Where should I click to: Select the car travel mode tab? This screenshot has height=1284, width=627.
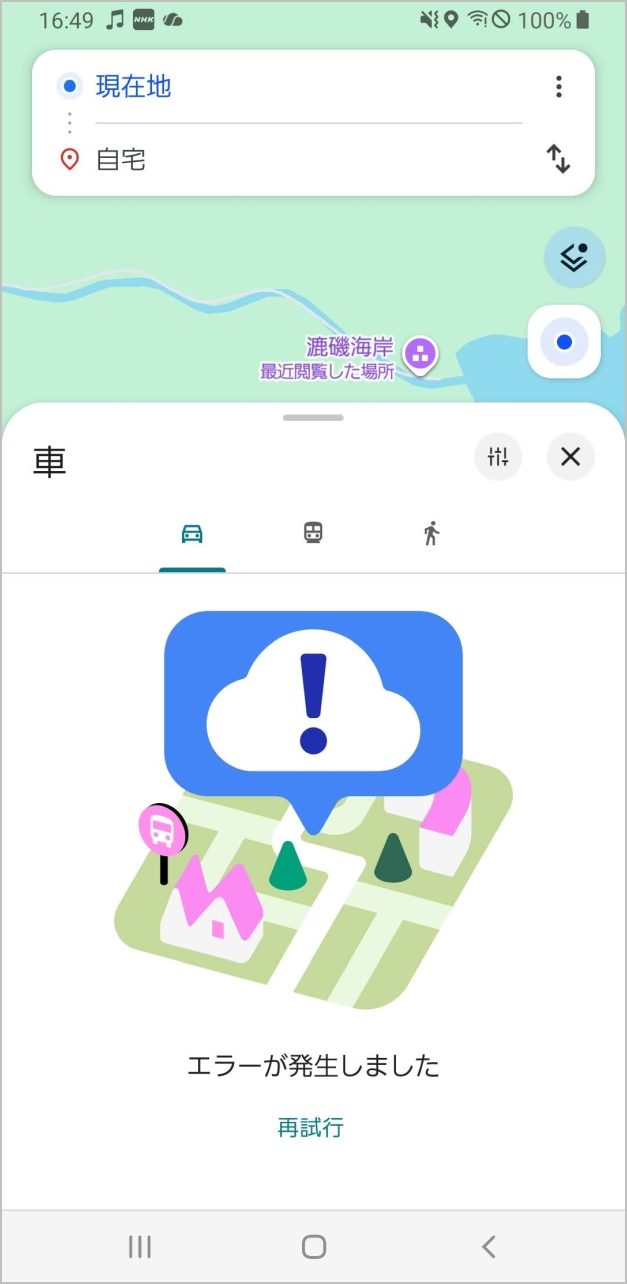coord(192,534)
